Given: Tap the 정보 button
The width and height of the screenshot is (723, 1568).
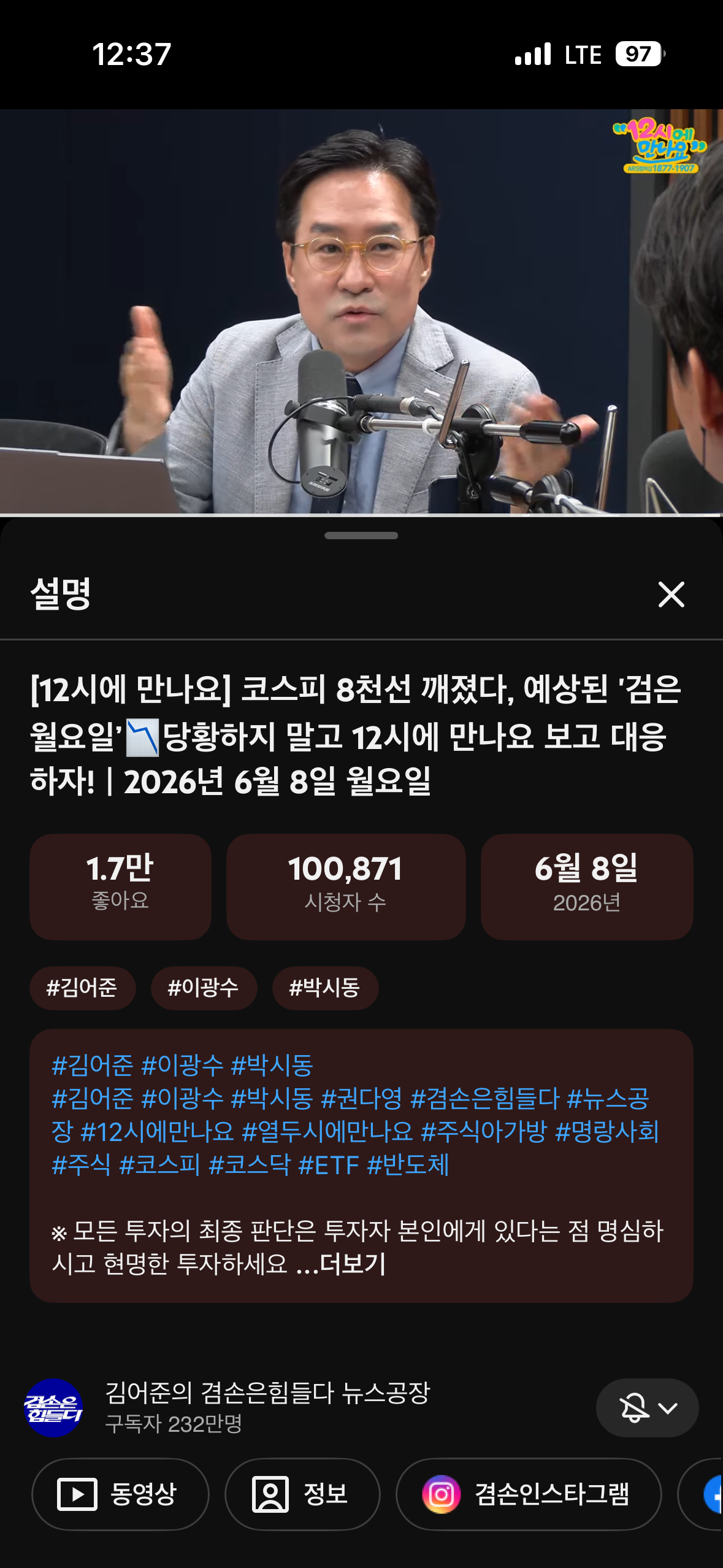Looking at the screenshot, I should [x=302, y=1494].
